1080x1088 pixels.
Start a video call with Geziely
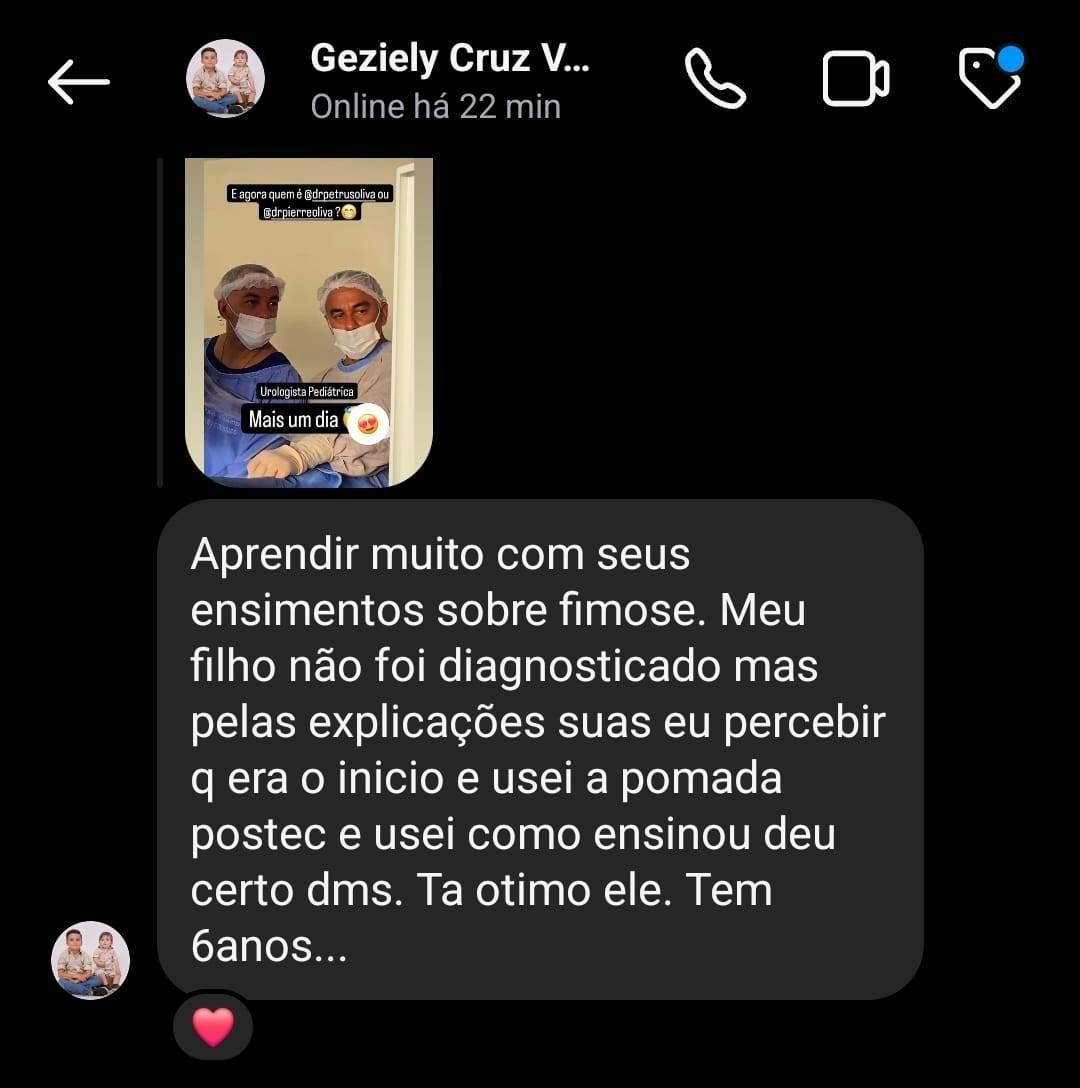[856, 79]
